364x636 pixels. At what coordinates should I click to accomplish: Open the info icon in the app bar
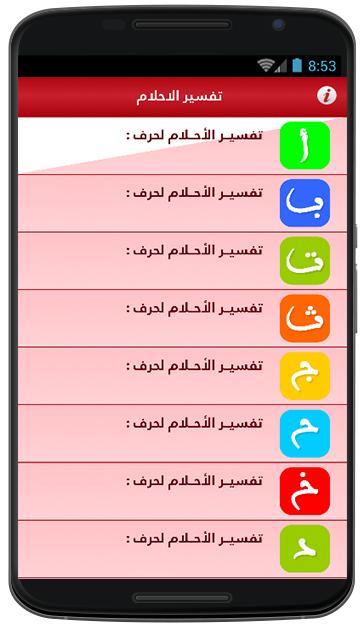coord(326,96)
